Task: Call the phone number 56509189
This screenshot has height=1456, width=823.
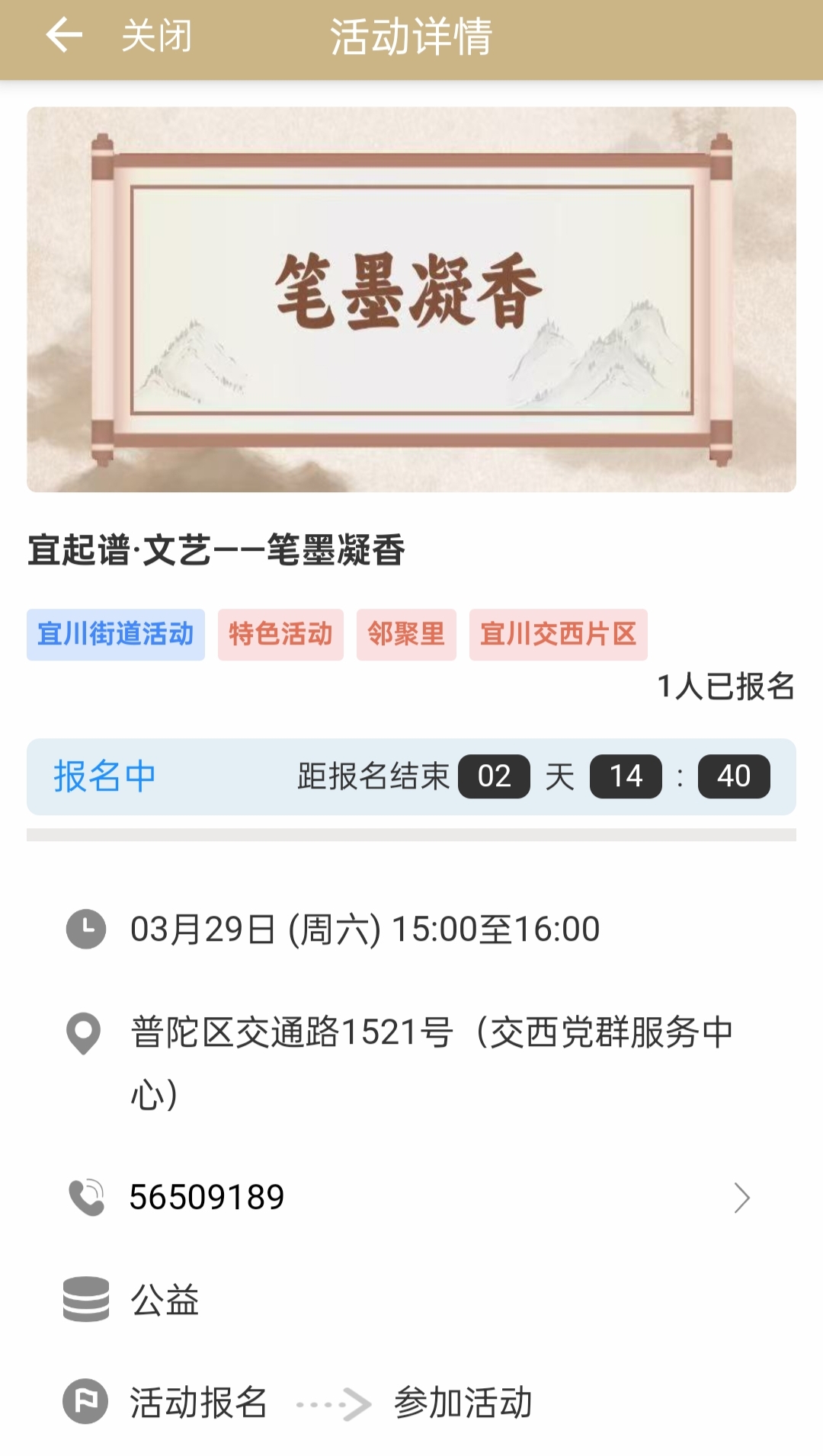Action: point(207,1197)
